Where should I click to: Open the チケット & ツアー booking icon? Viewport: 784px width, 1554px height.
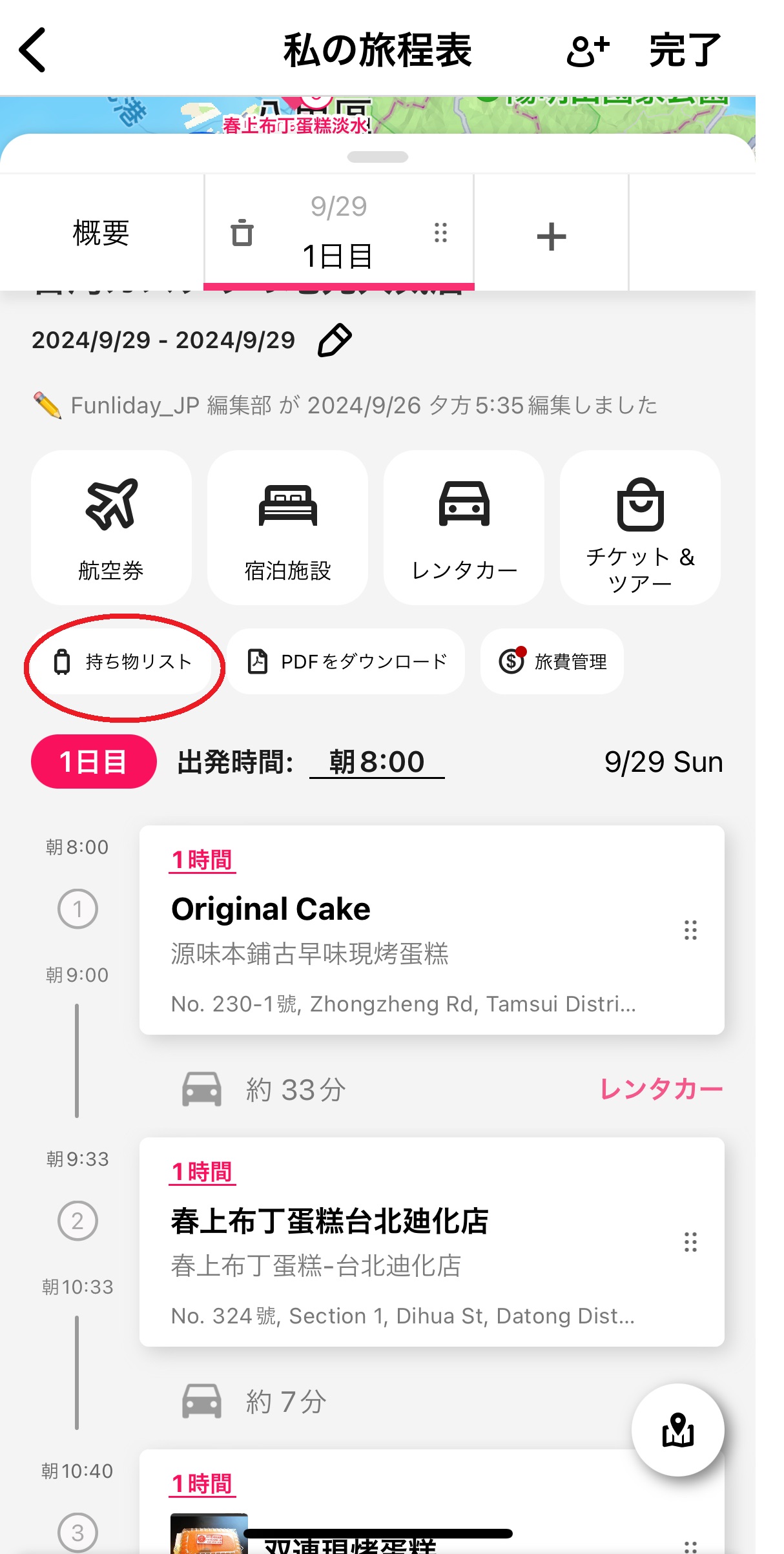[x=640, y=524]
